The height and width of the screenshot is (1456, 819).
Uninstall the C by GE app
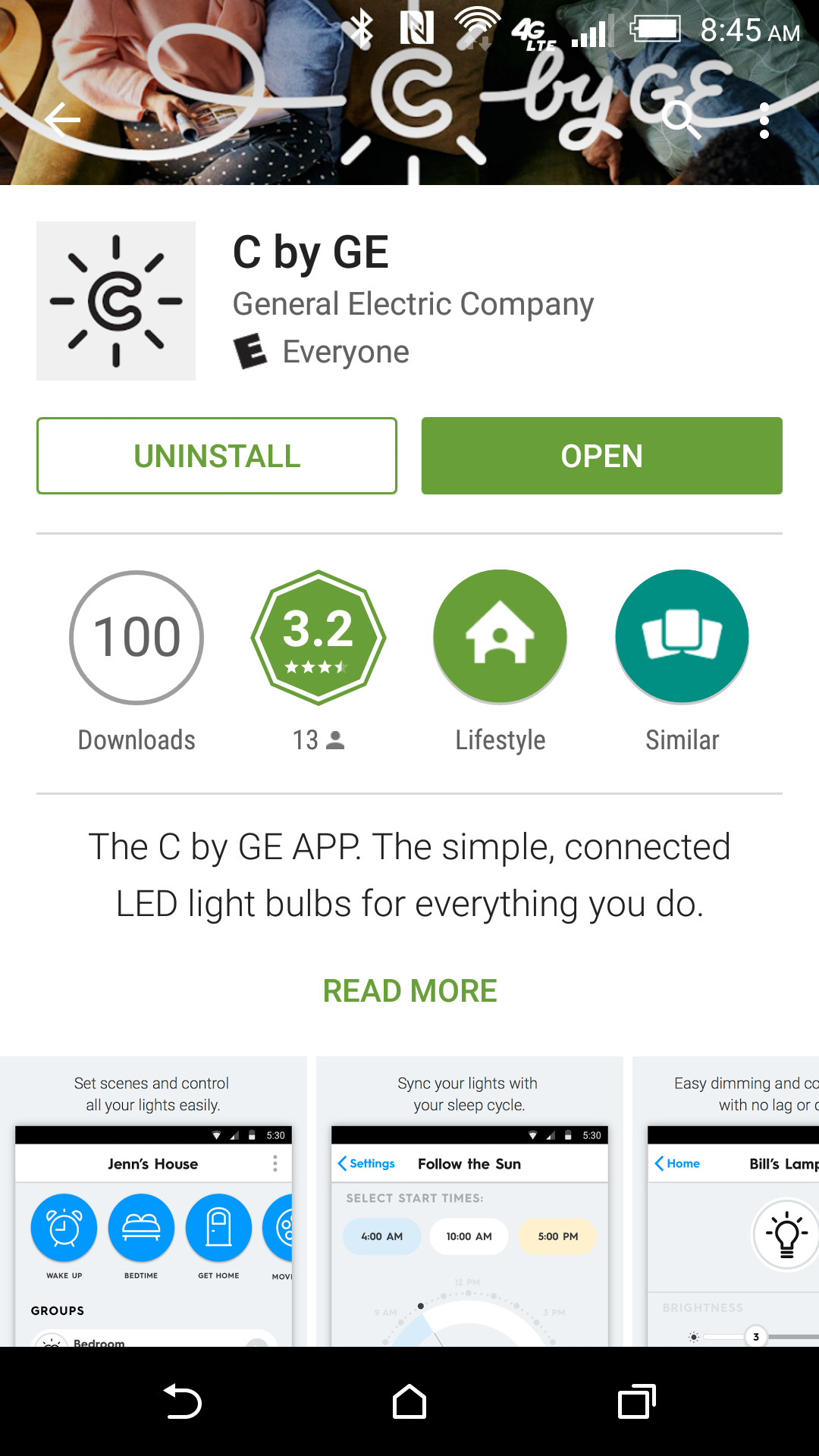tap(217, 456)
